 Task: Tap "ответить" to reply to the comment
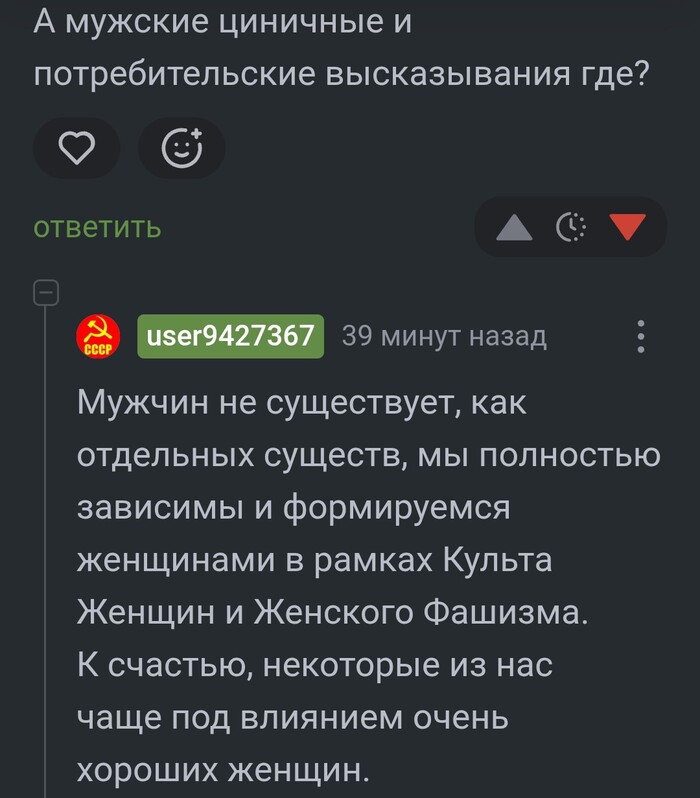[x=97, y=227]
